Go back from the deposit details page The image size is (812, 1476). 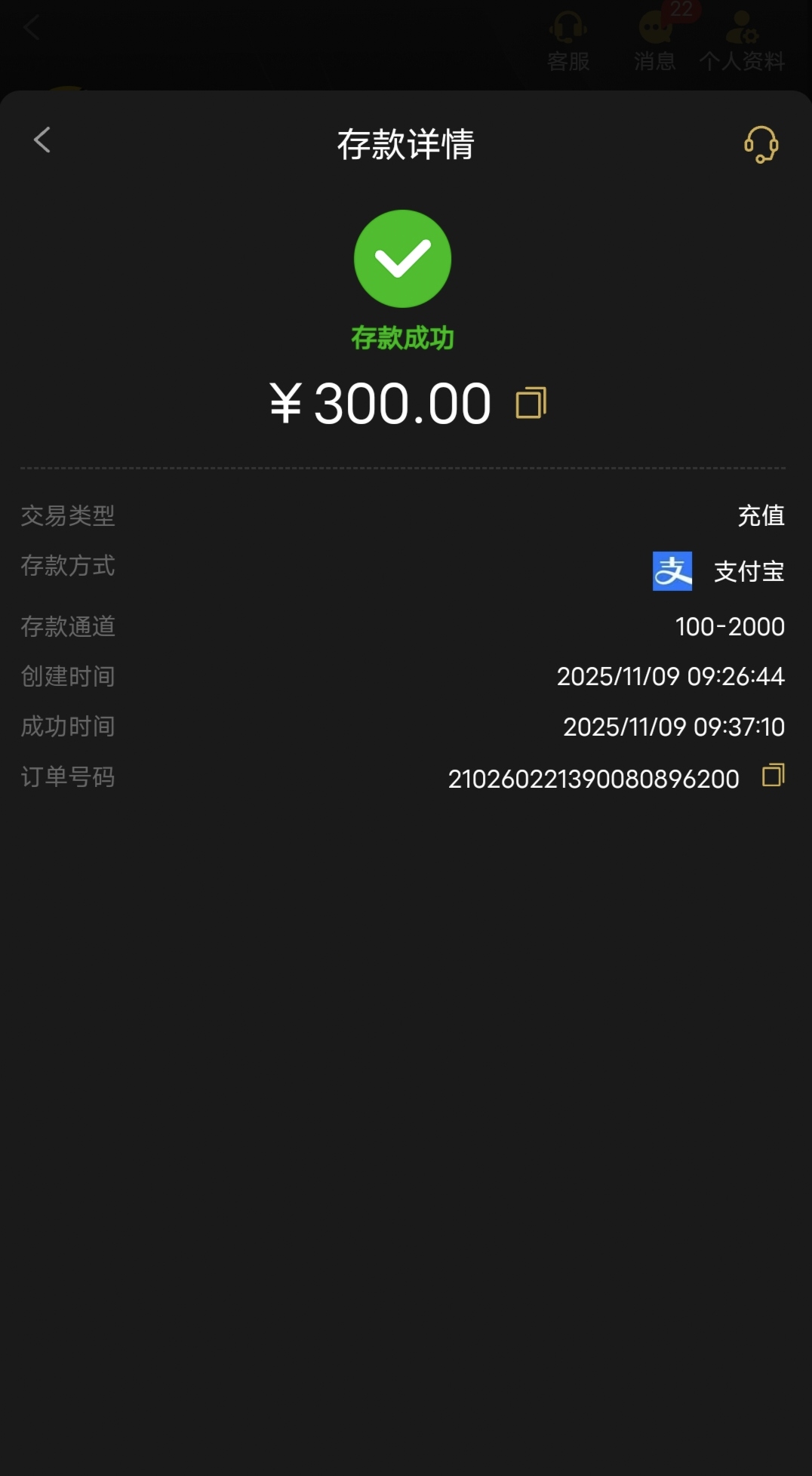[42, 140]
